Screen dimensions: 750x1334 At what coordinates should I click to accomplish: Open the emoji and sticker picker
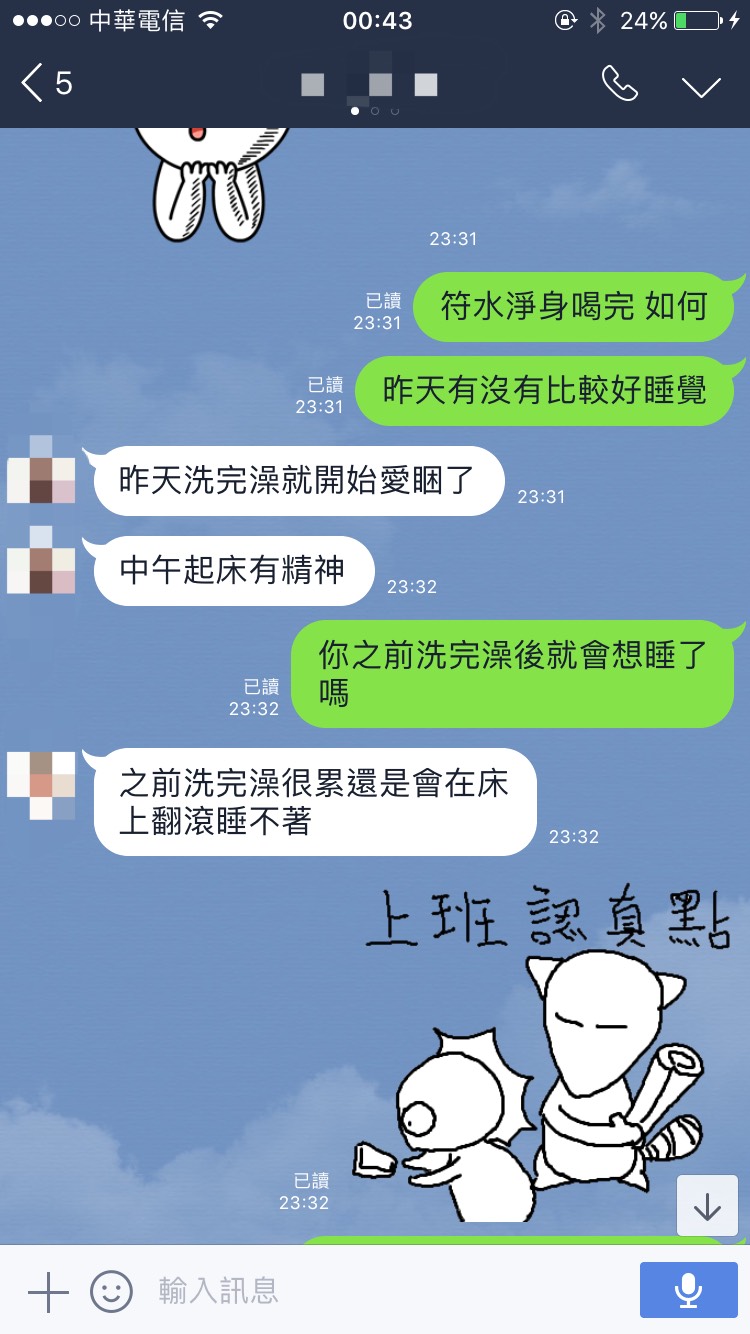pyautogui.click(x=111, y=1292)
